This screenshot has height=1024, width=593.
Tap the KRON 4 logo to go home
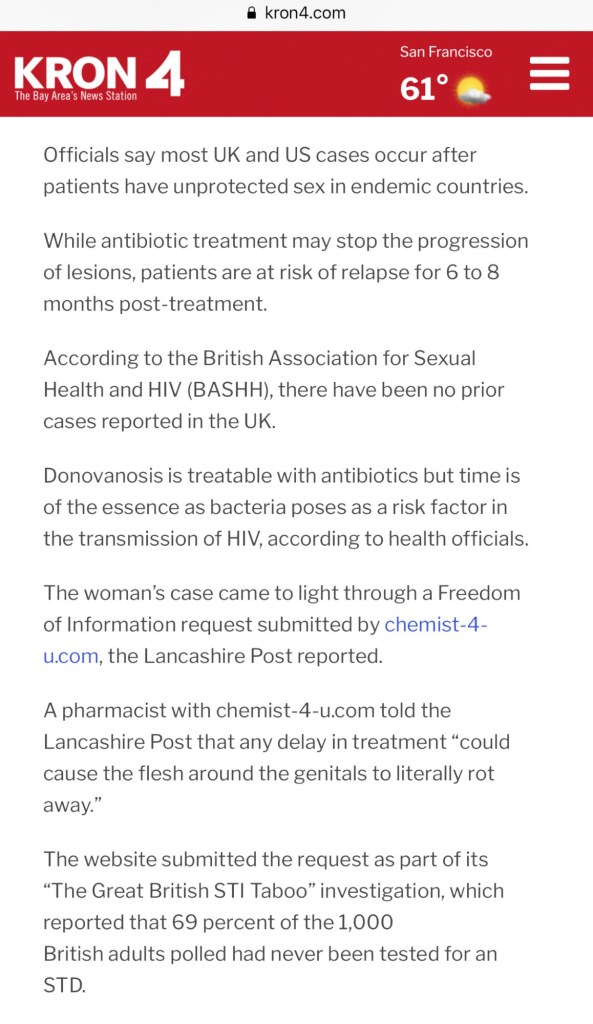pos(99,76)
